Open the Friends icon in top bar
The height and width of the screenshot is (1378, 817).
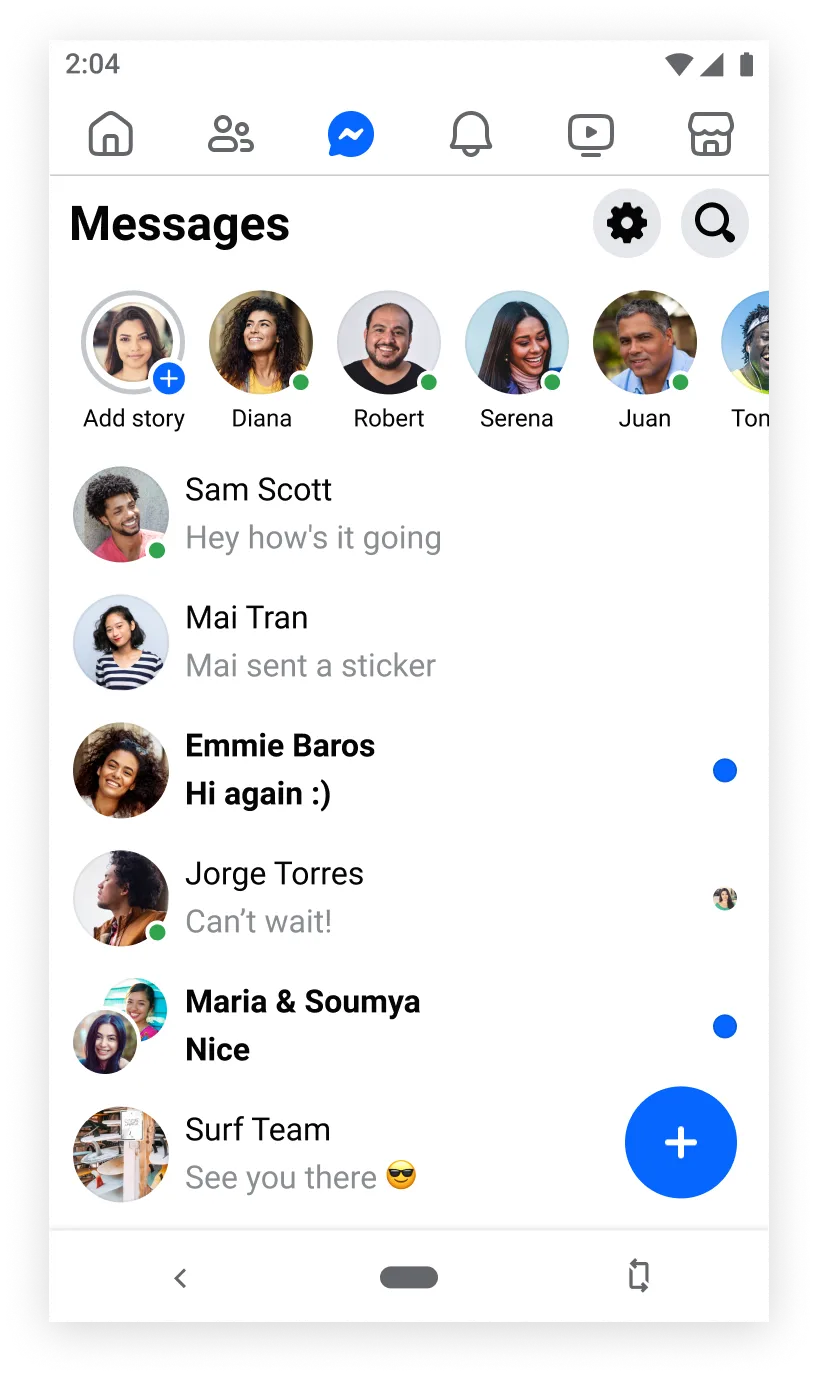coord(230,133)
